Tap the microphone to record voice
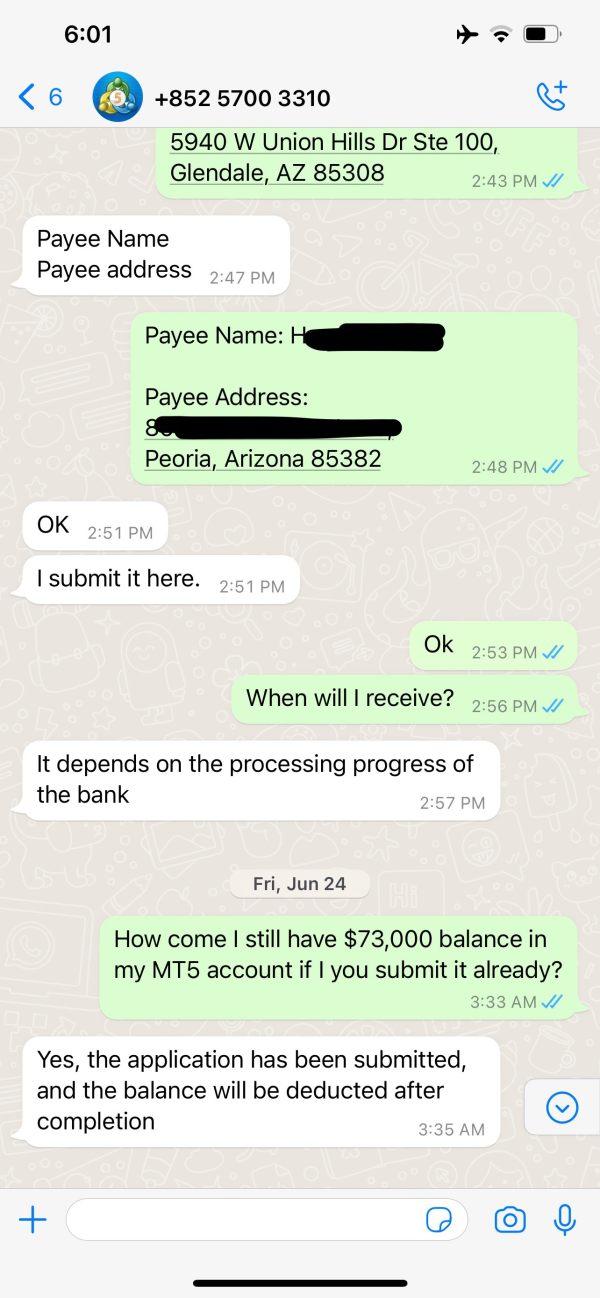 (565, 1219)
